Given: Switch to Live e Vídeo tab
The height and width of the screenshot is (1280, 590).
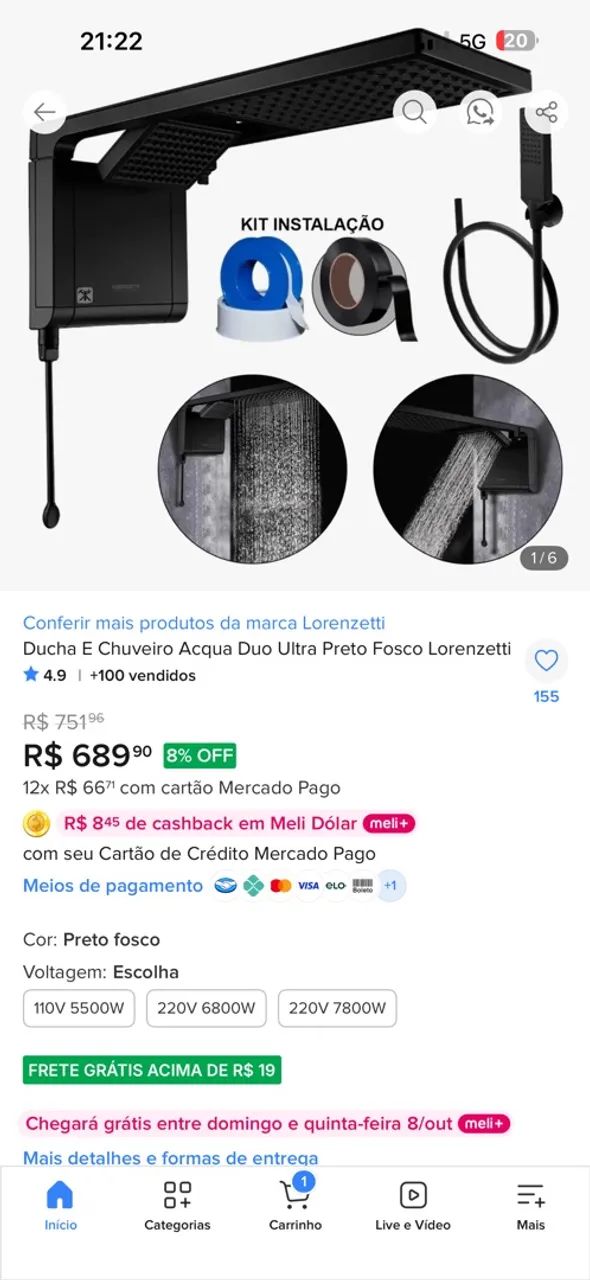Looking at the screenshot, I should pyautogui.click(x=413, y=1205).
